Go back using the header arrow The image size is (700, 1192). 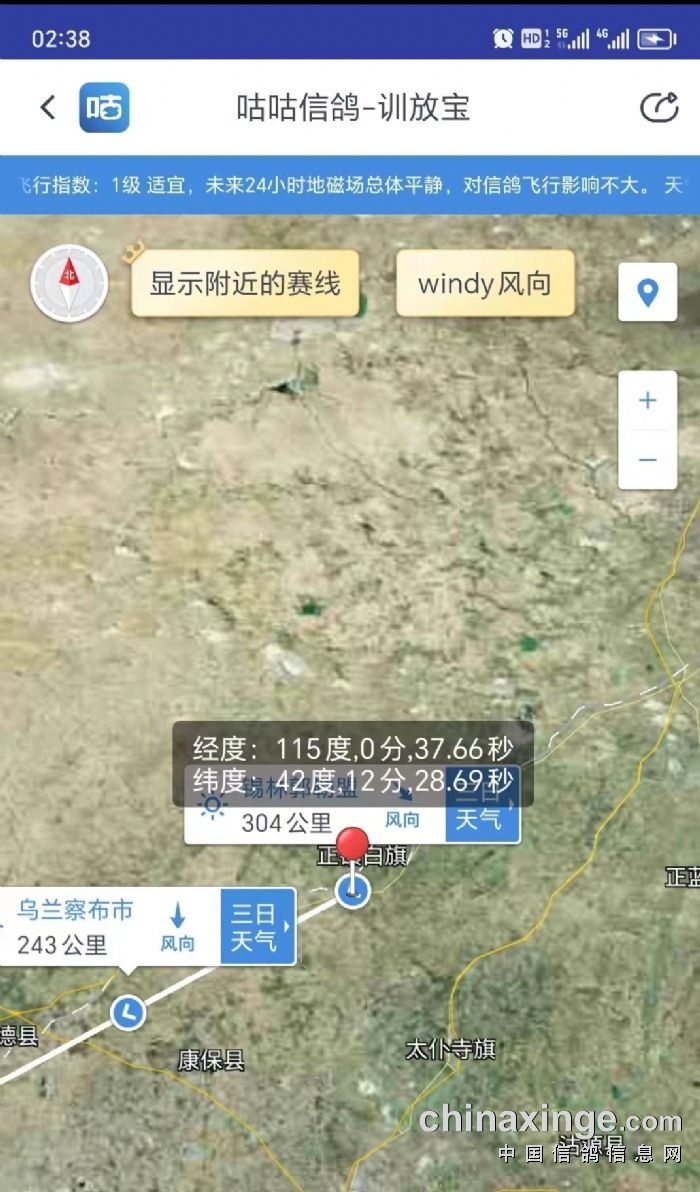(47, 107)
